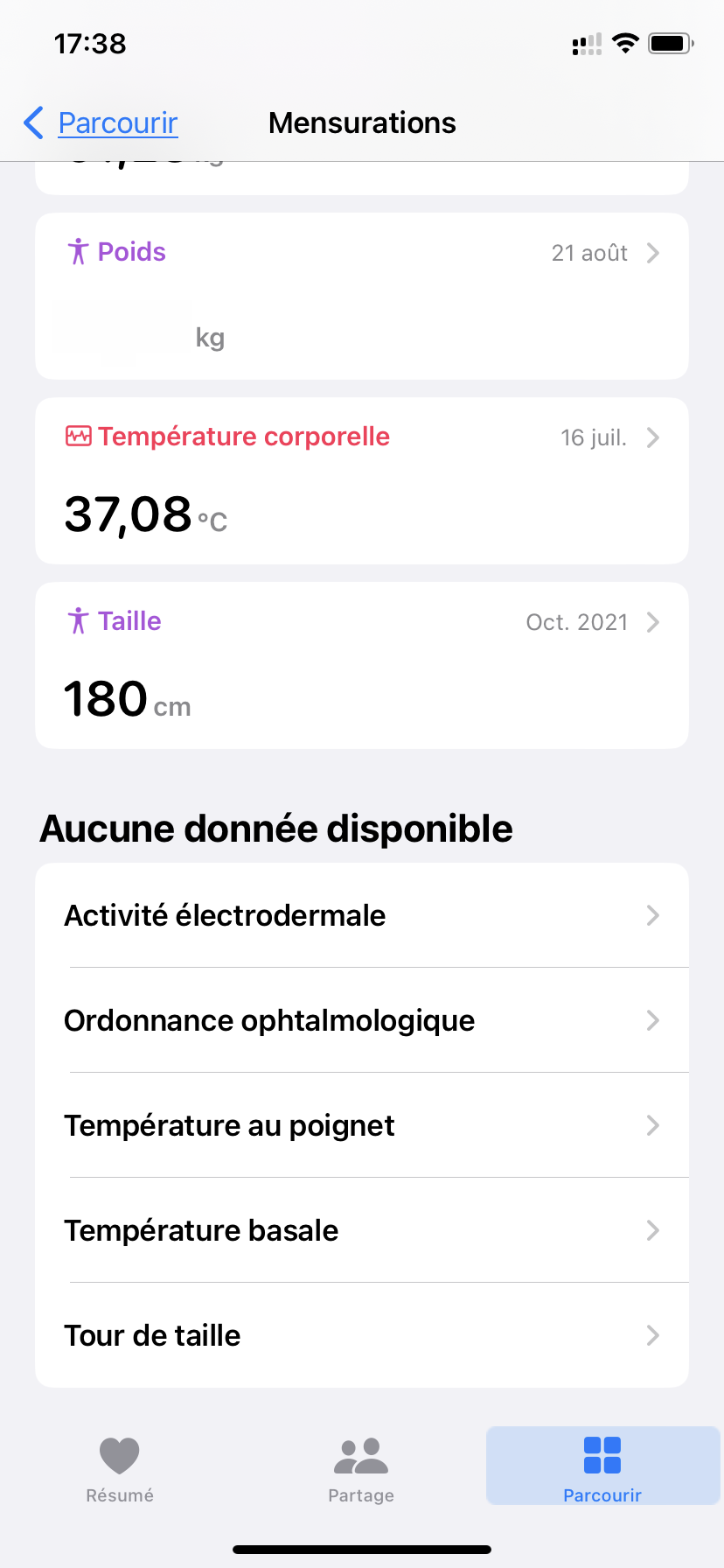Open Tour de taille
This screenshot has height=1568, width=724.
pyautogui.click(x=362, y=1335)
